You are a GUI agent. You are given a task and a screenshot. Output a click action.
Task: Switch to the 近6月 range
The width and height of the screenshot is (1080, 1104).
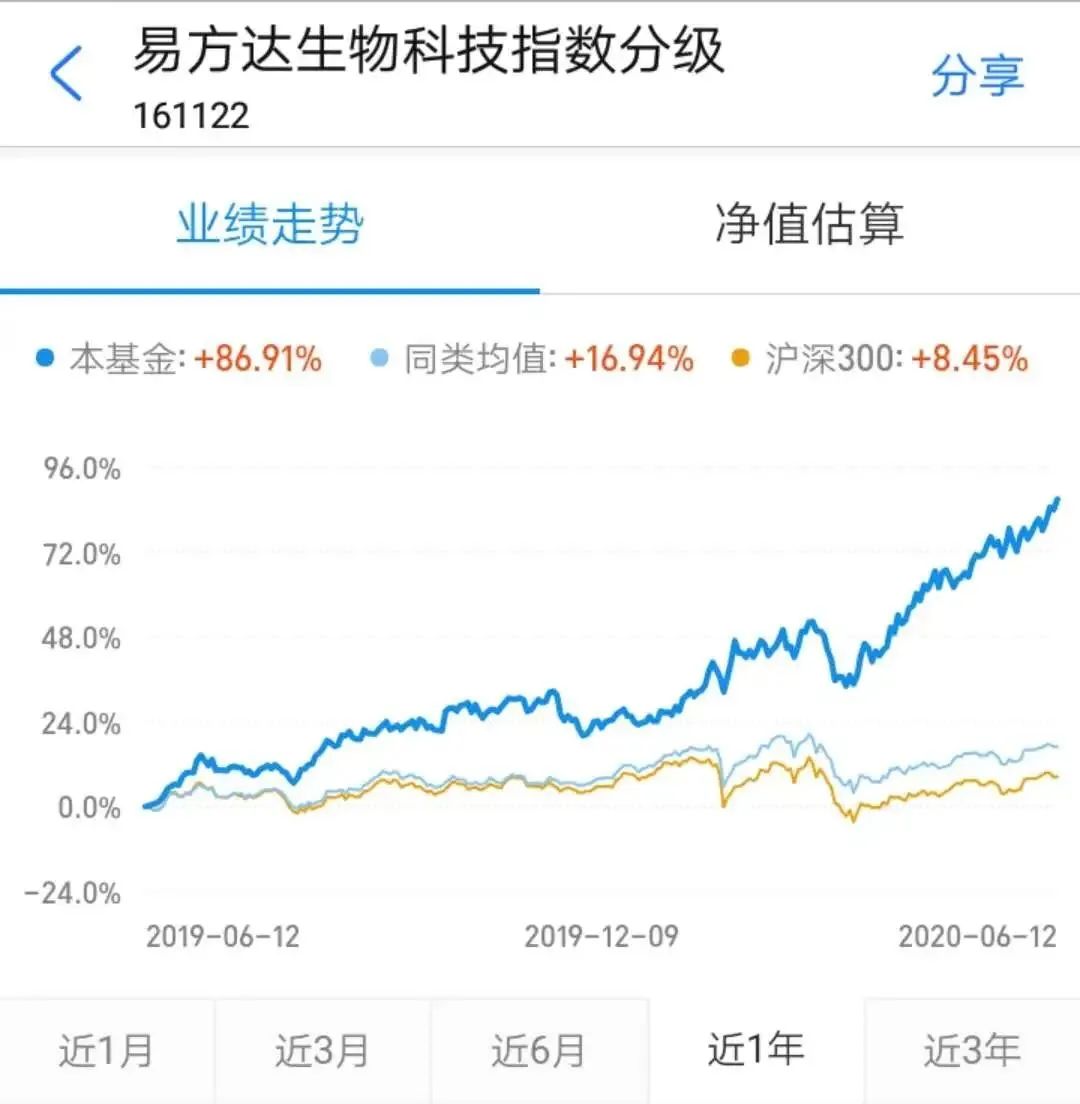(x=539, y=1050)
